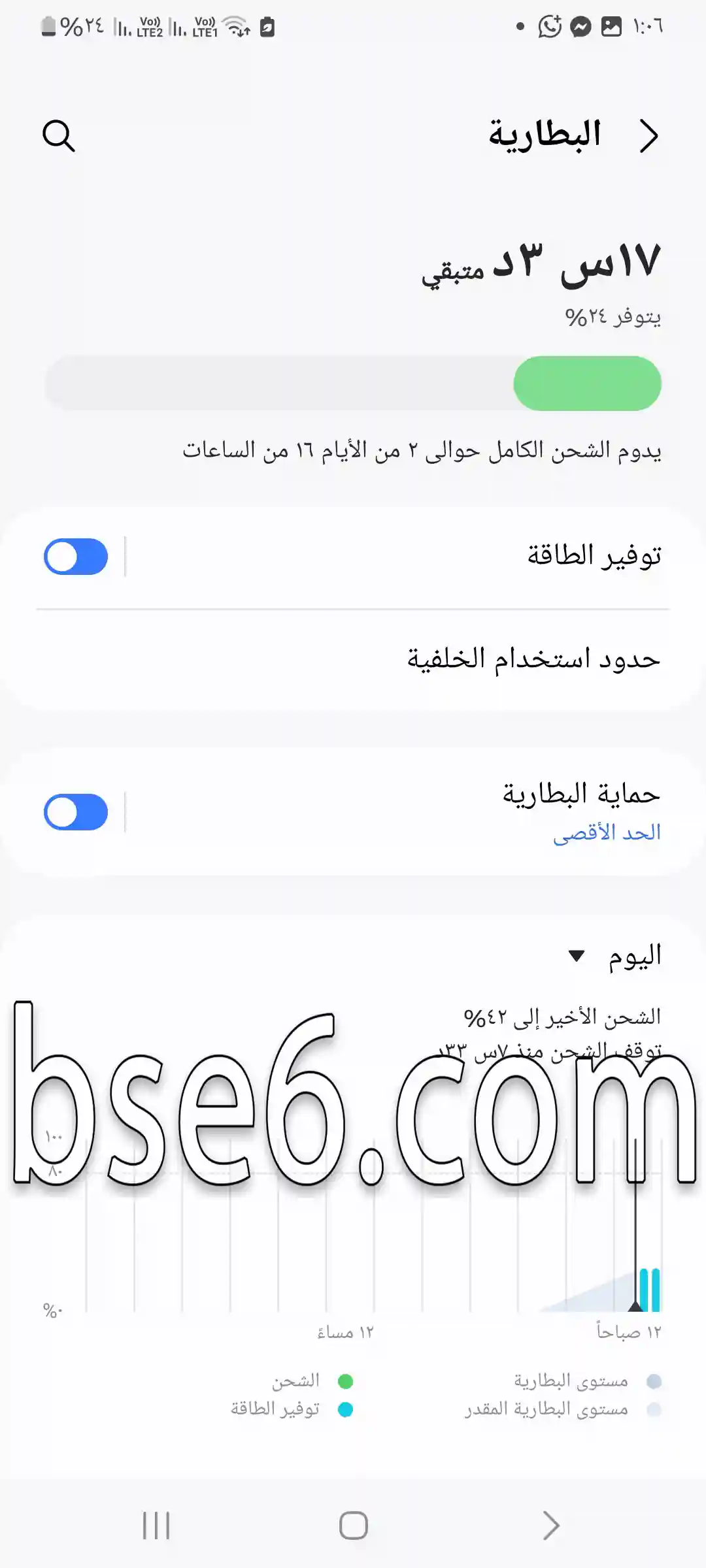Toggle the توفير الطاقة power saving switch
Viewport: 706px width, 1568px height.
[76, 557]
